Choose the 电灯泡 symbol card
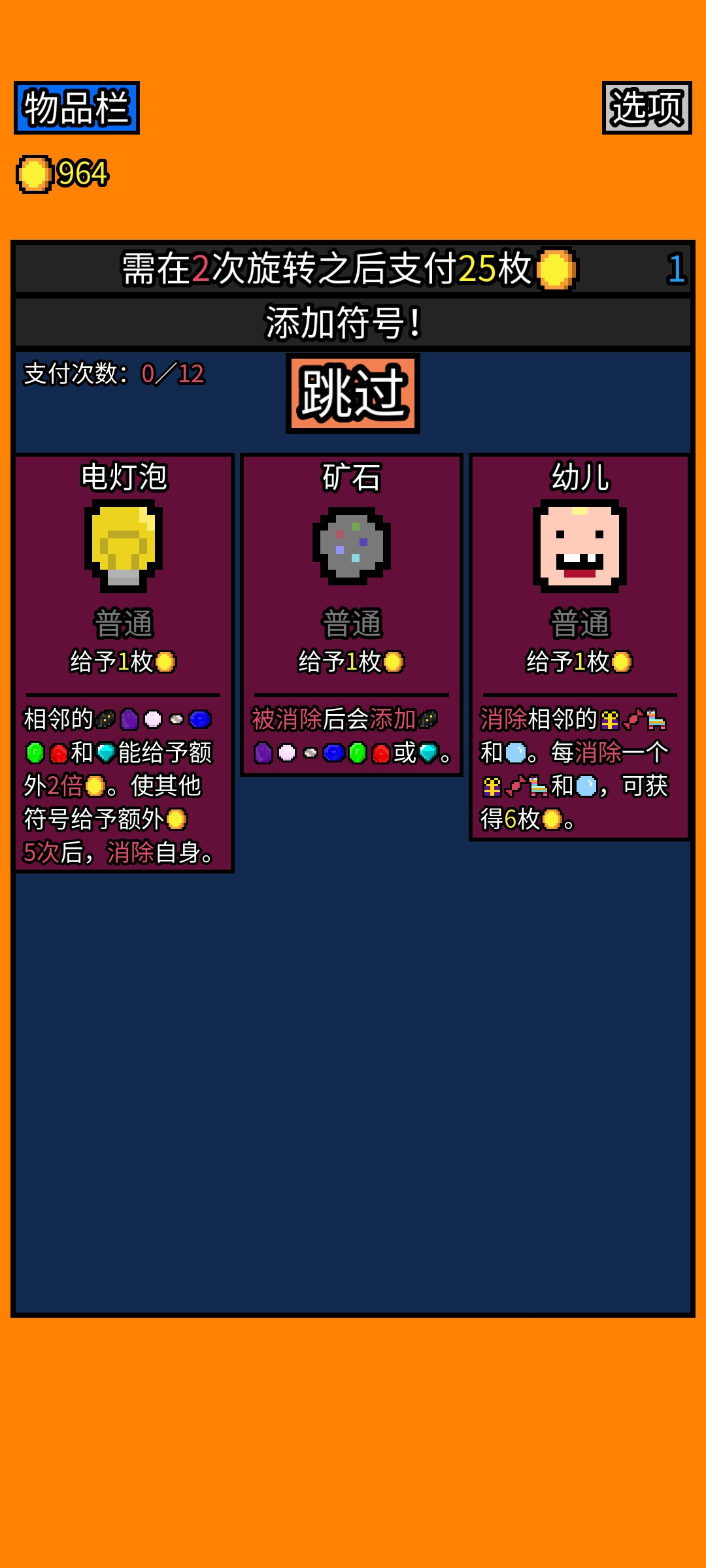 click(x=124, y=662)
